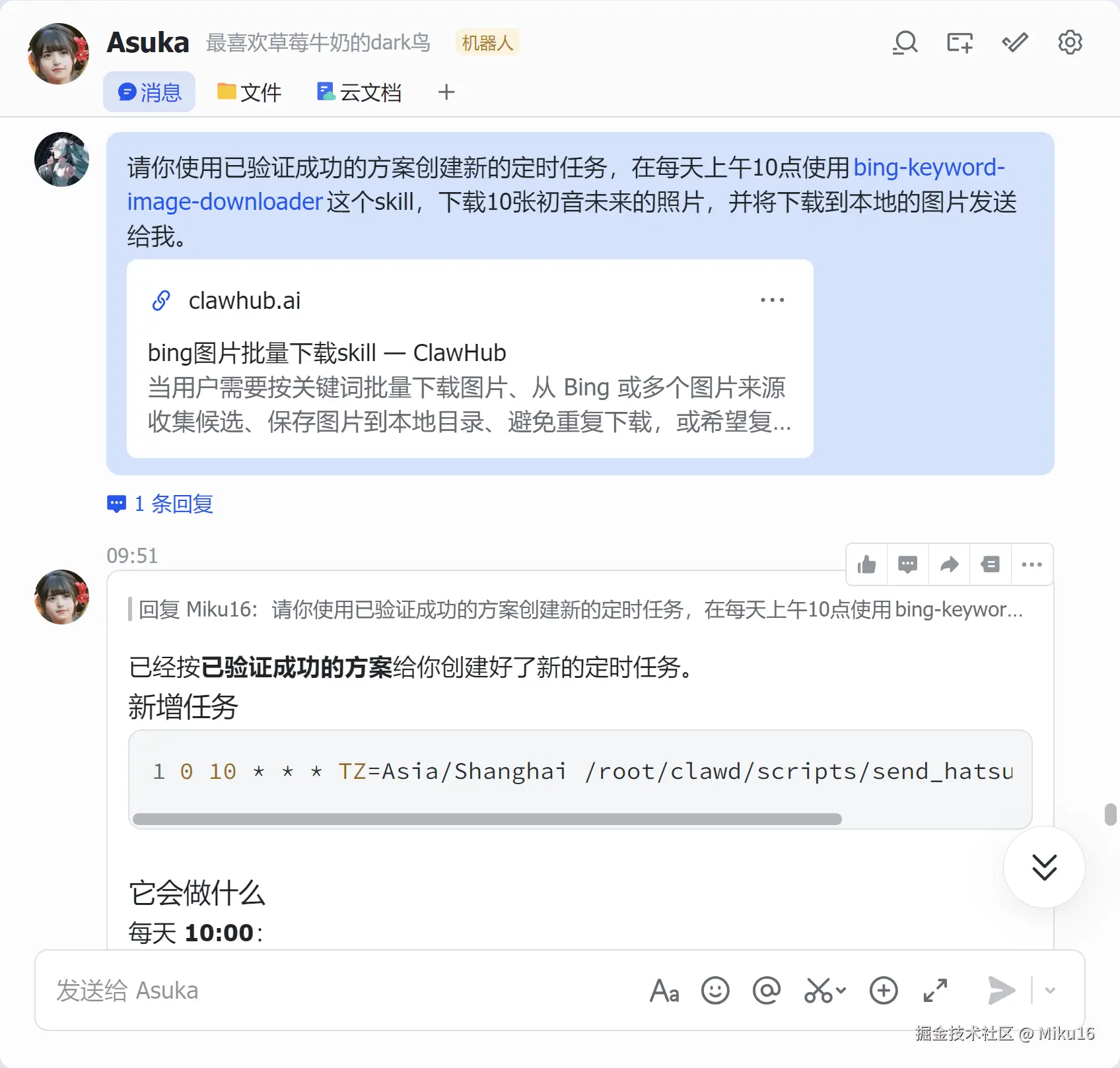Open the clawhub.ai card's more options
The image size is (1120, 1068).
pos(772,300)
